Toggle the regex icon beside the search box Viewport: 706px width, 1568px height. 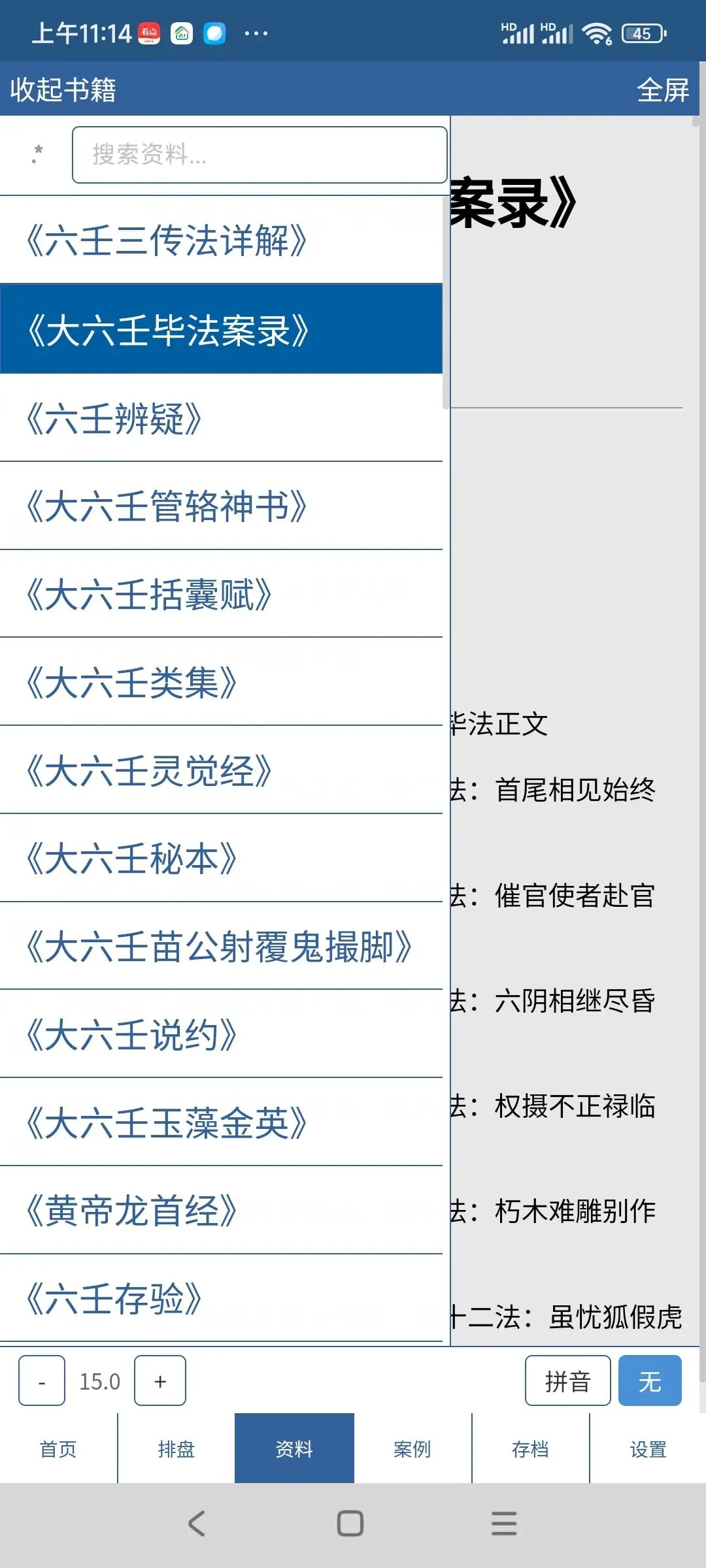click(37, 155)
